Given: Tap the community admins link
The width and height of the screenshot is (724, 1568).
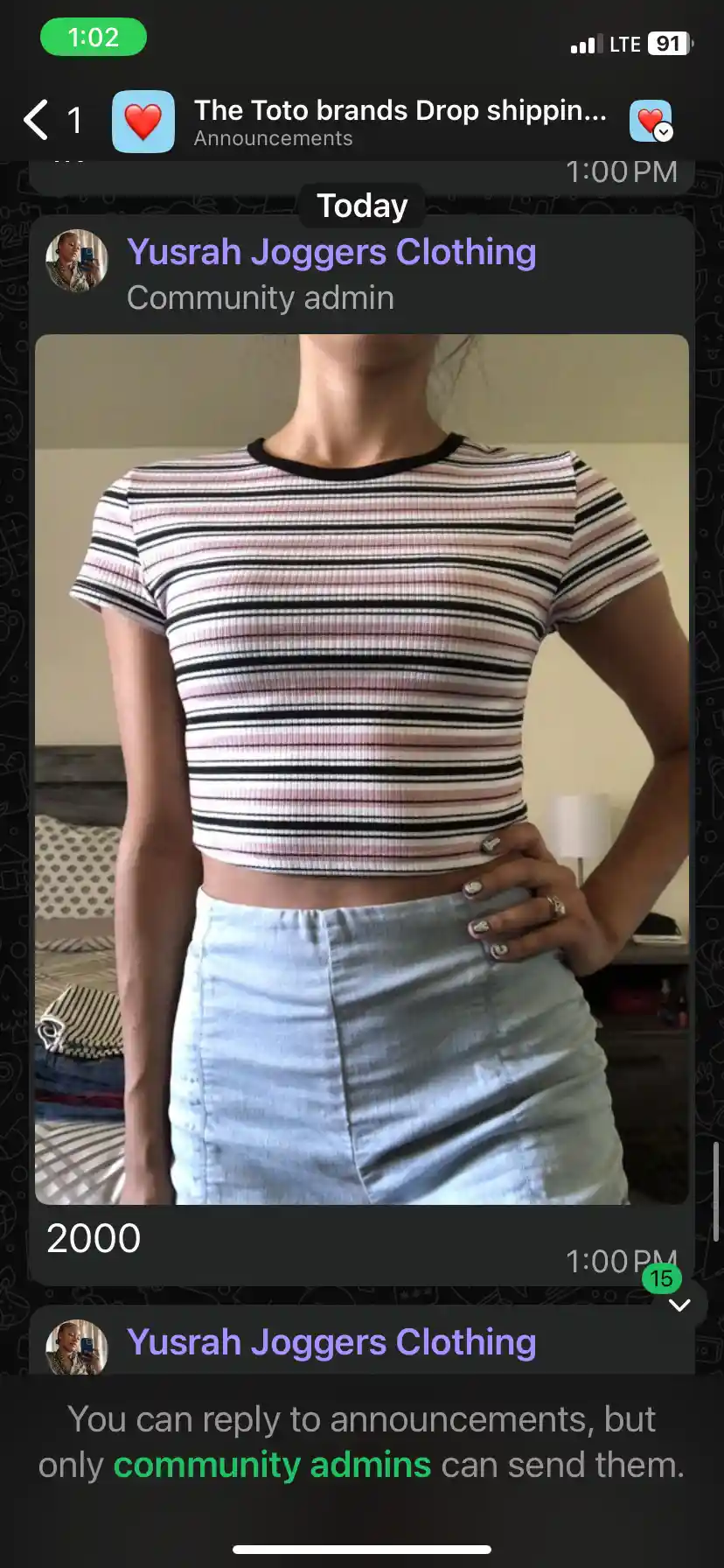Looking at the screenshot, I should [x=272, y=1465].
